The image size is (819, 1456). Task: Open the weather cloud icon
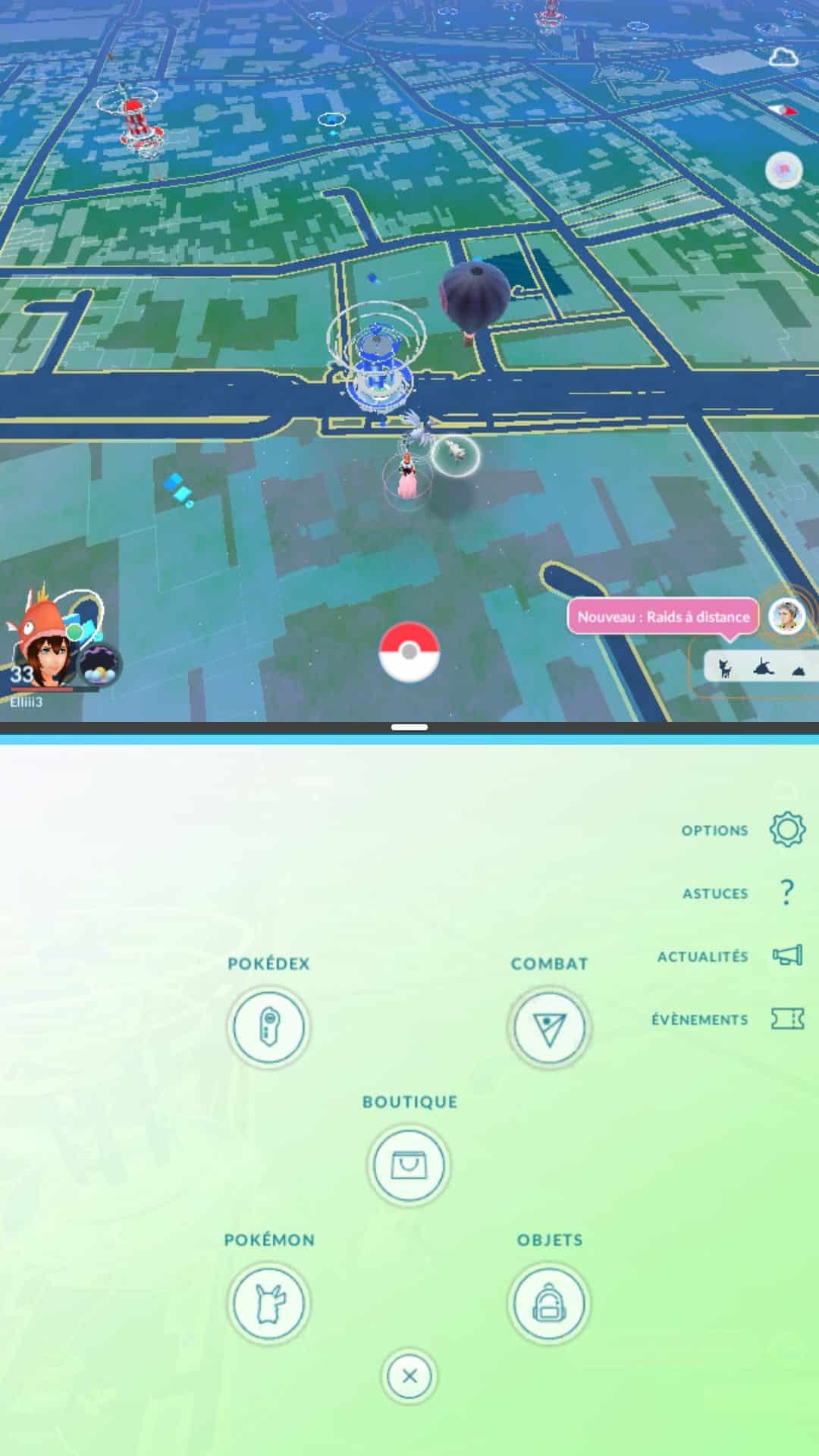point(783,58)
